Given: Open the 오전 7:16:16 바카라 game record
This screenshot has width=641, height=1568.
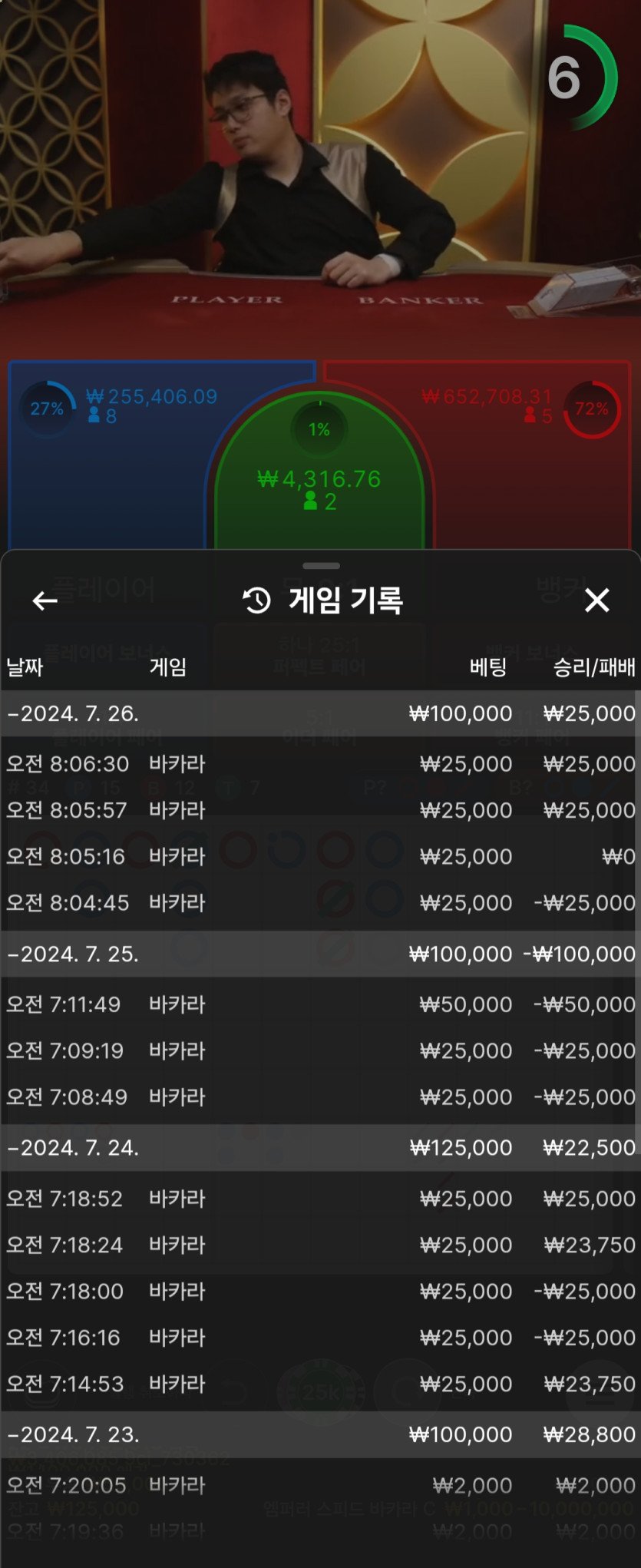Looking at the screenshot, I should point(319,1338).
